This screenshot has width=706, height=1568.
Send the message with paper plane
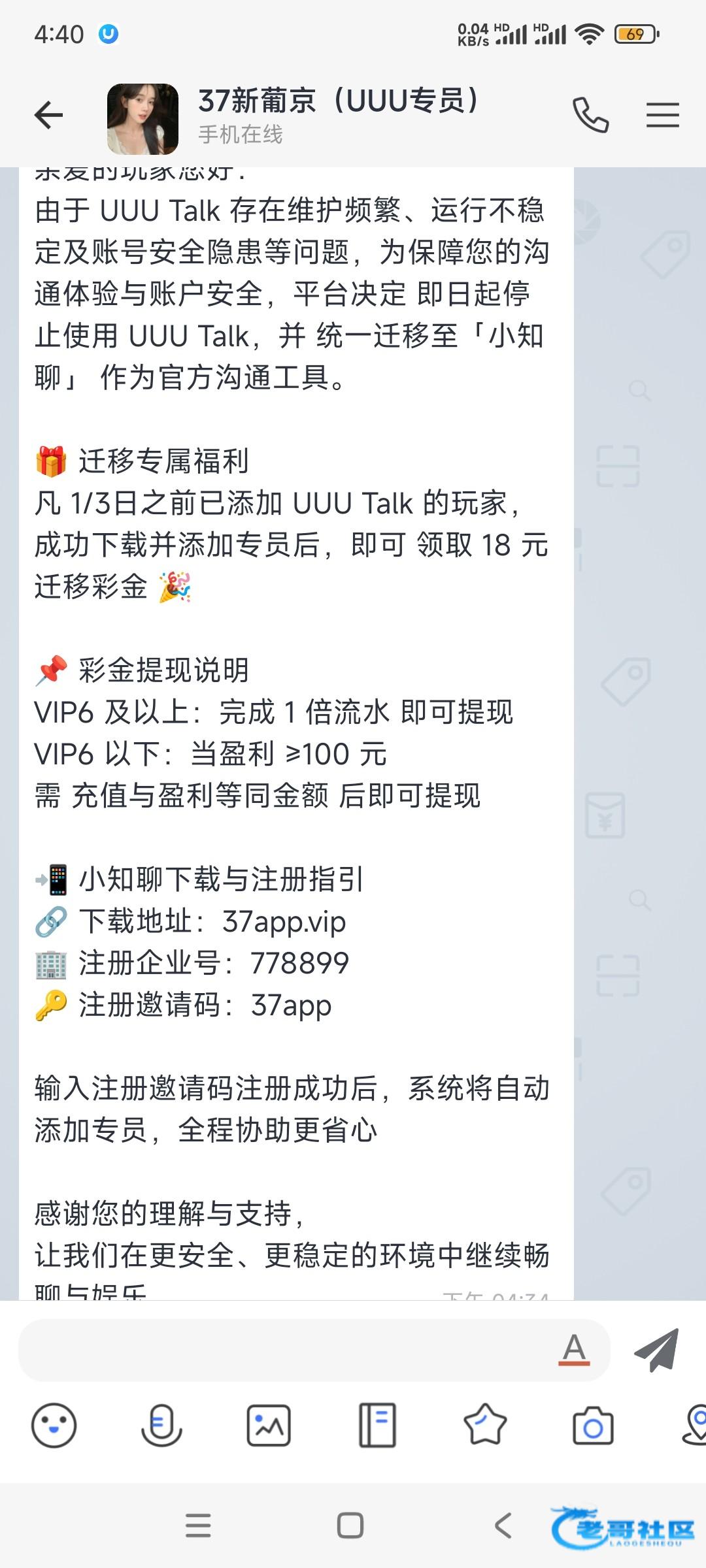click(656, 1350)
